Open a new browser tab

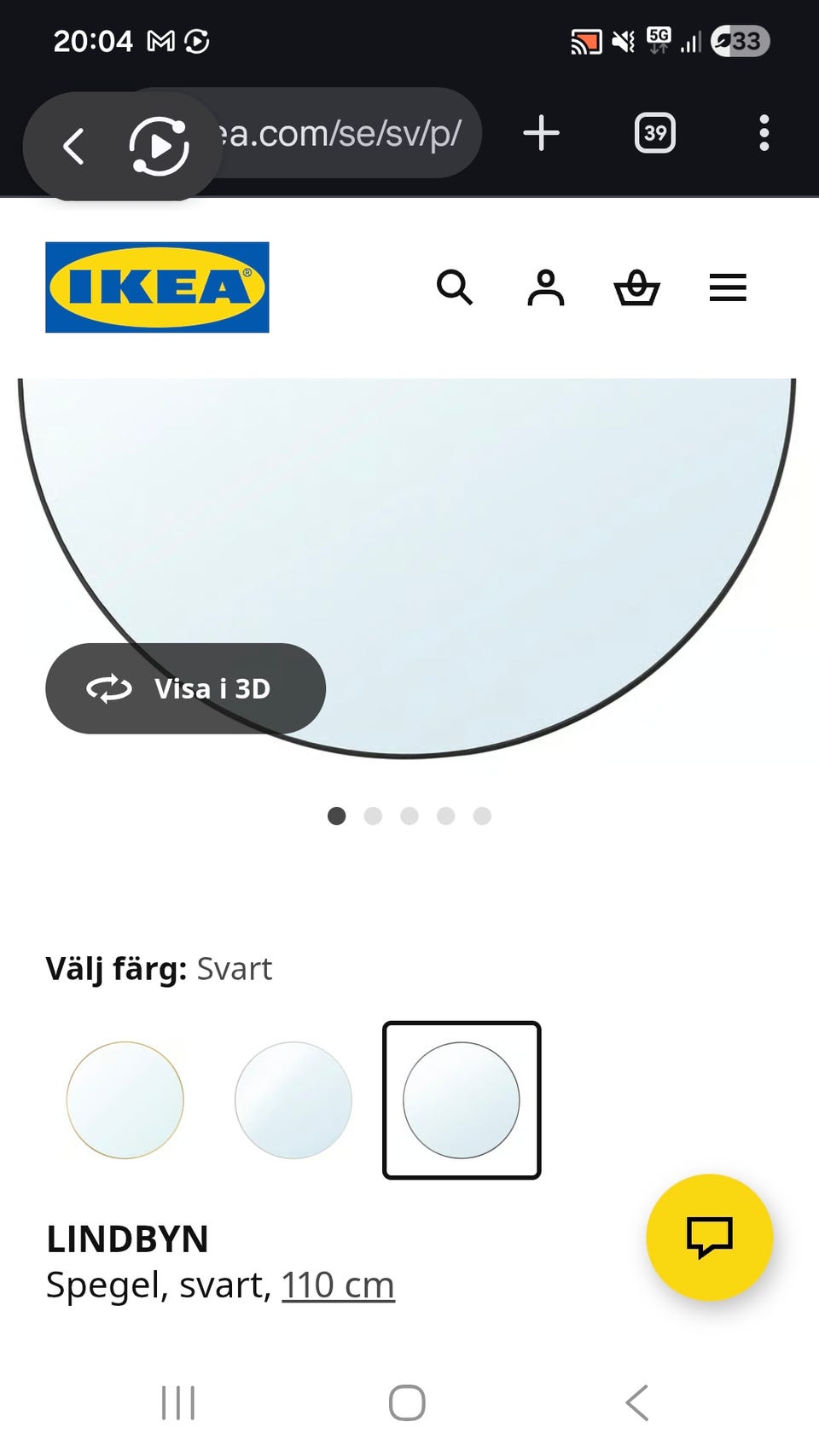tap(541, 134)
